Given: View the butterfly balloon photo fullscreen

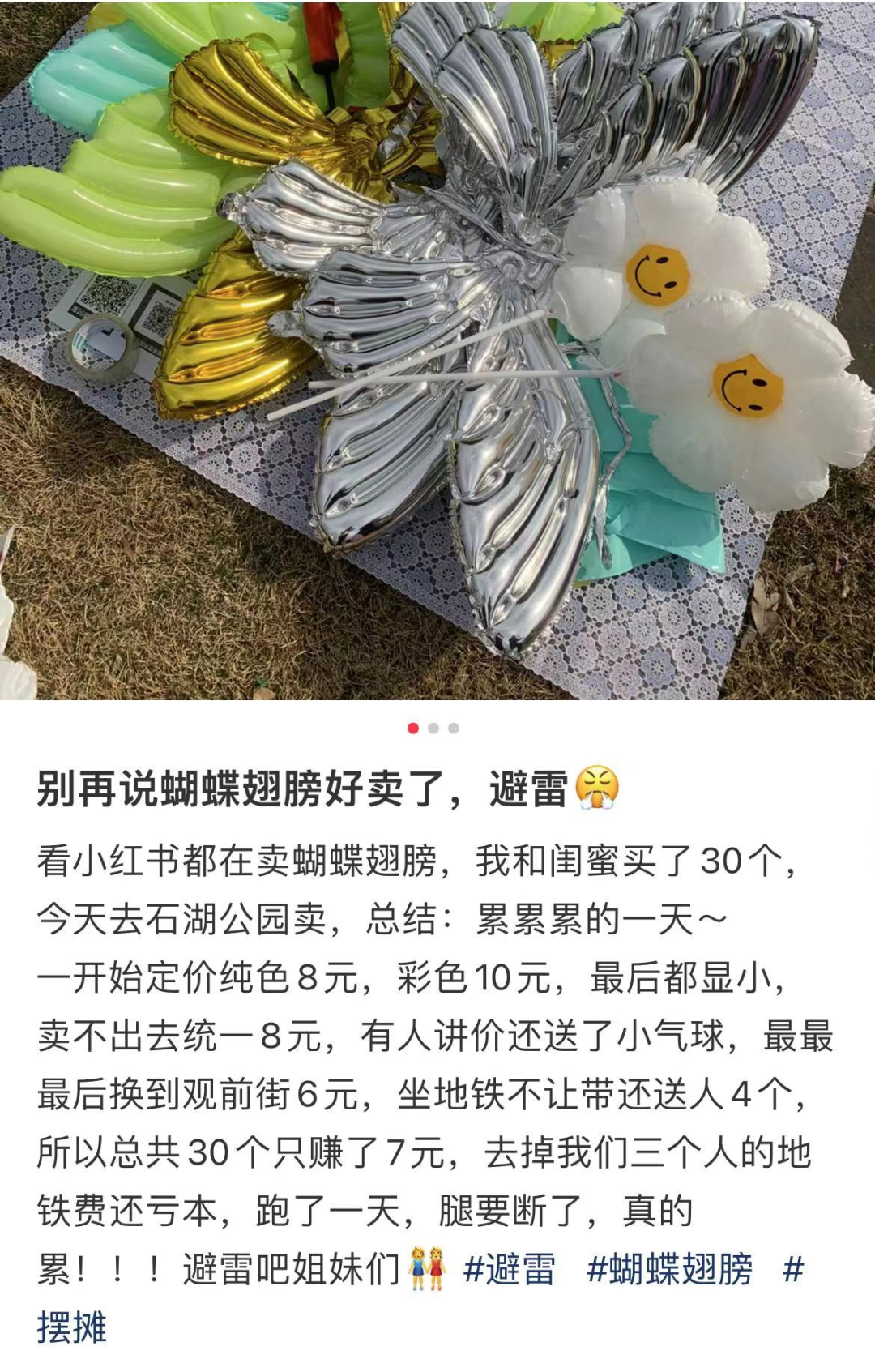Looking at the screenshot, I should point(437,348).
